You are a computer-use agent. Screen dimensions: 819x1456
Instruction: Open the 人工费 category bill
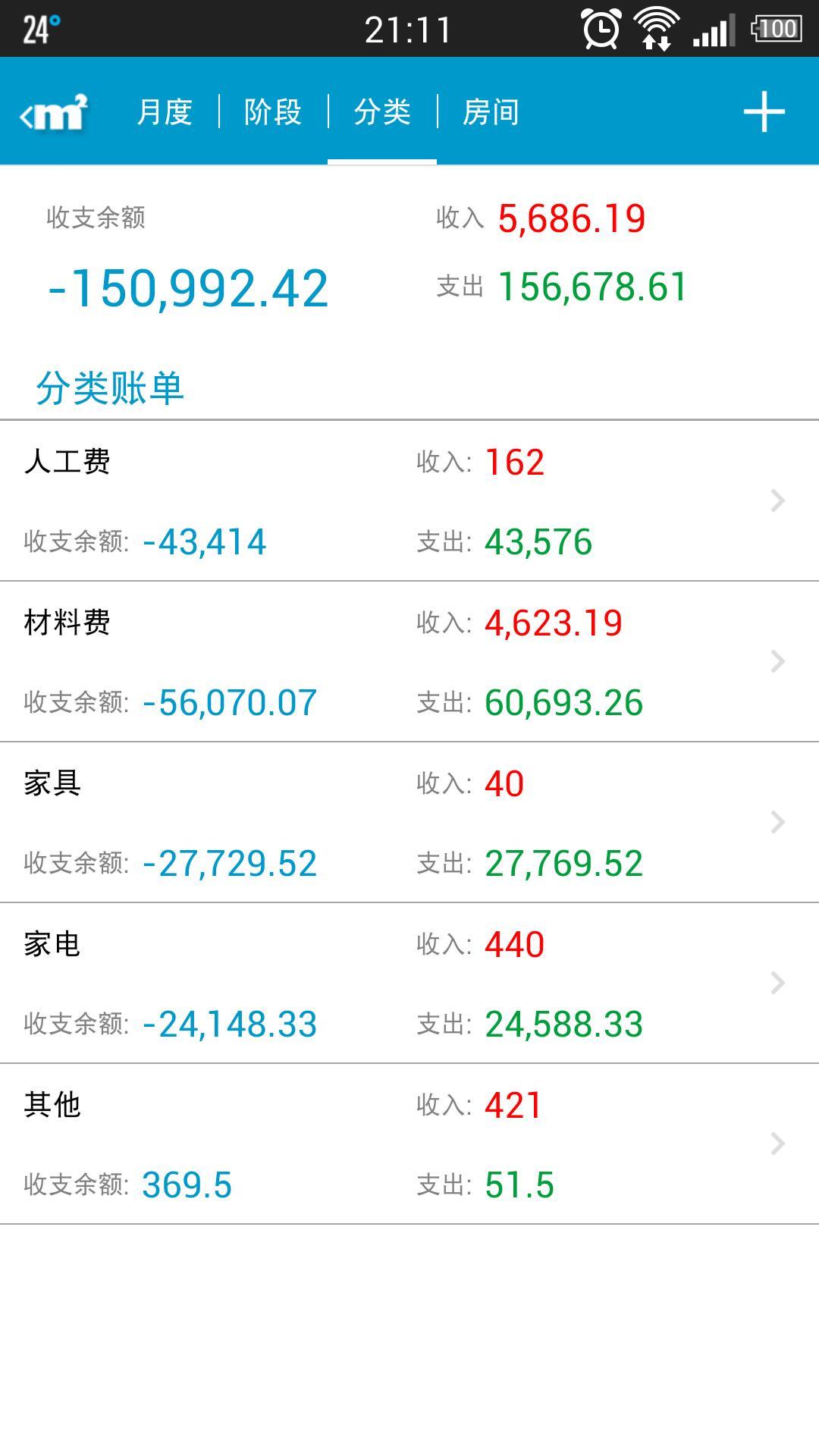coord(409,501)
